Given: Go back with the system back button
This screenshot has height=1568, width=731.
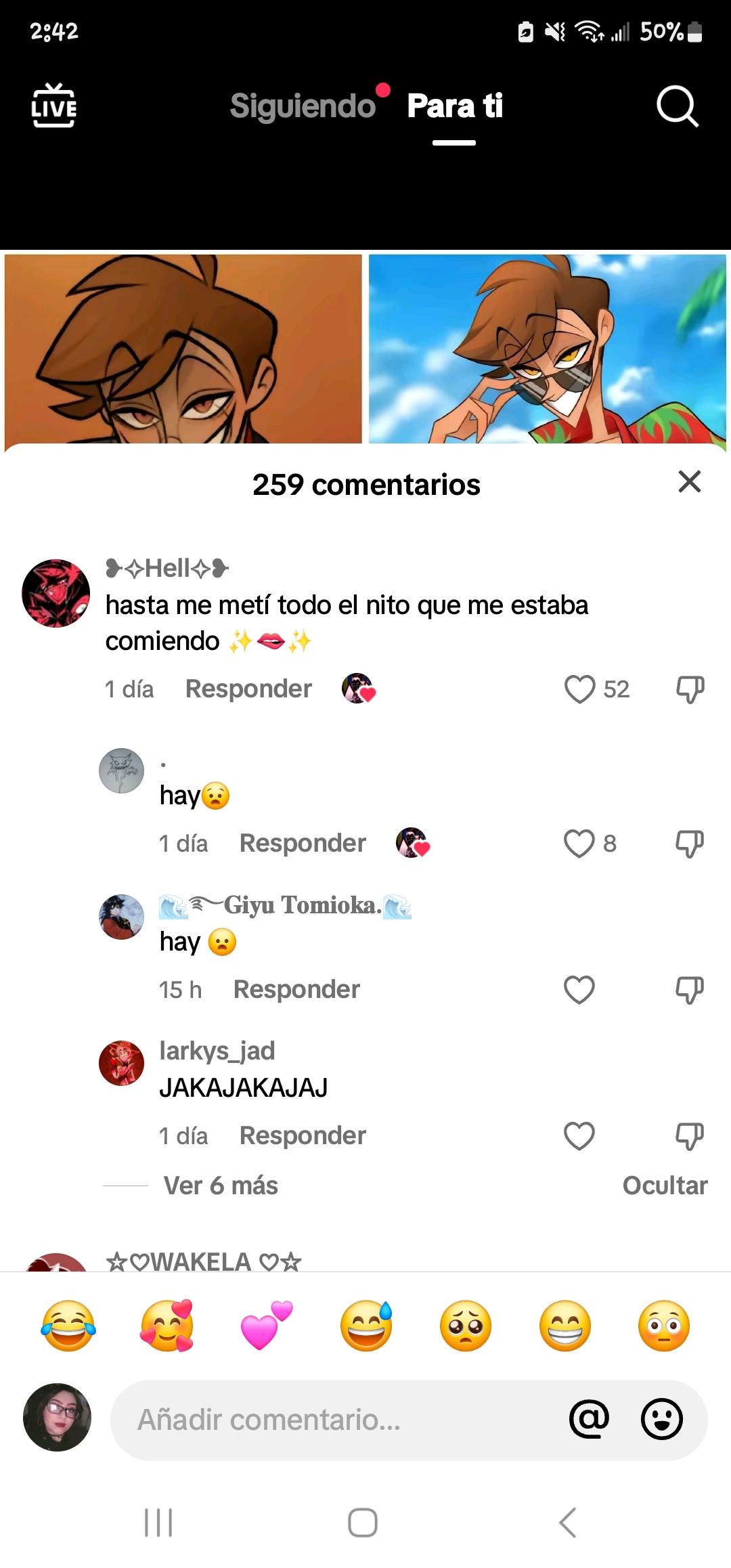Looking at the screenshot, I should point(568,1523).
